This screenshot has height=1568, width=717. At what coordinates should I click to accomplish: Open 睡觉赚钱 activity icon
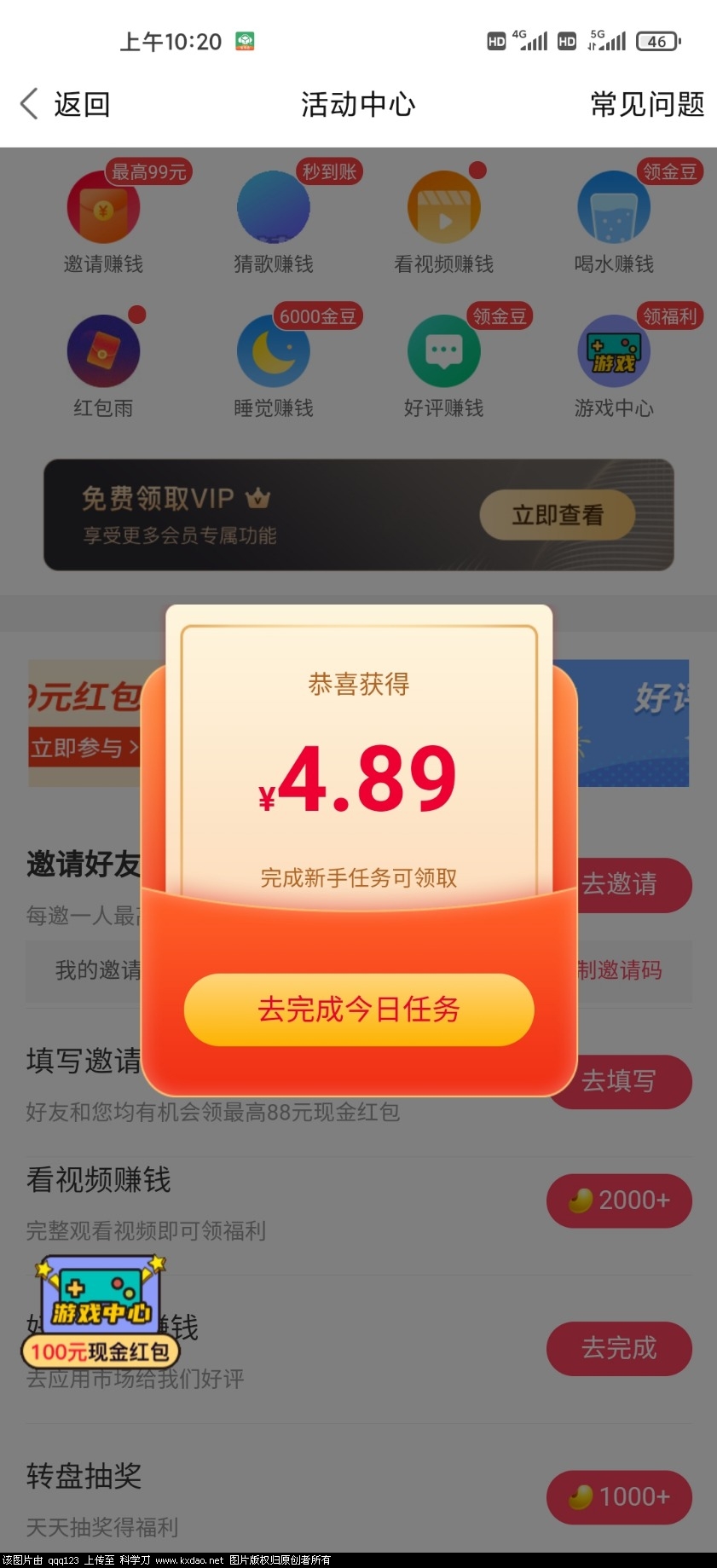pyautogui.click(x=273, y=352)
